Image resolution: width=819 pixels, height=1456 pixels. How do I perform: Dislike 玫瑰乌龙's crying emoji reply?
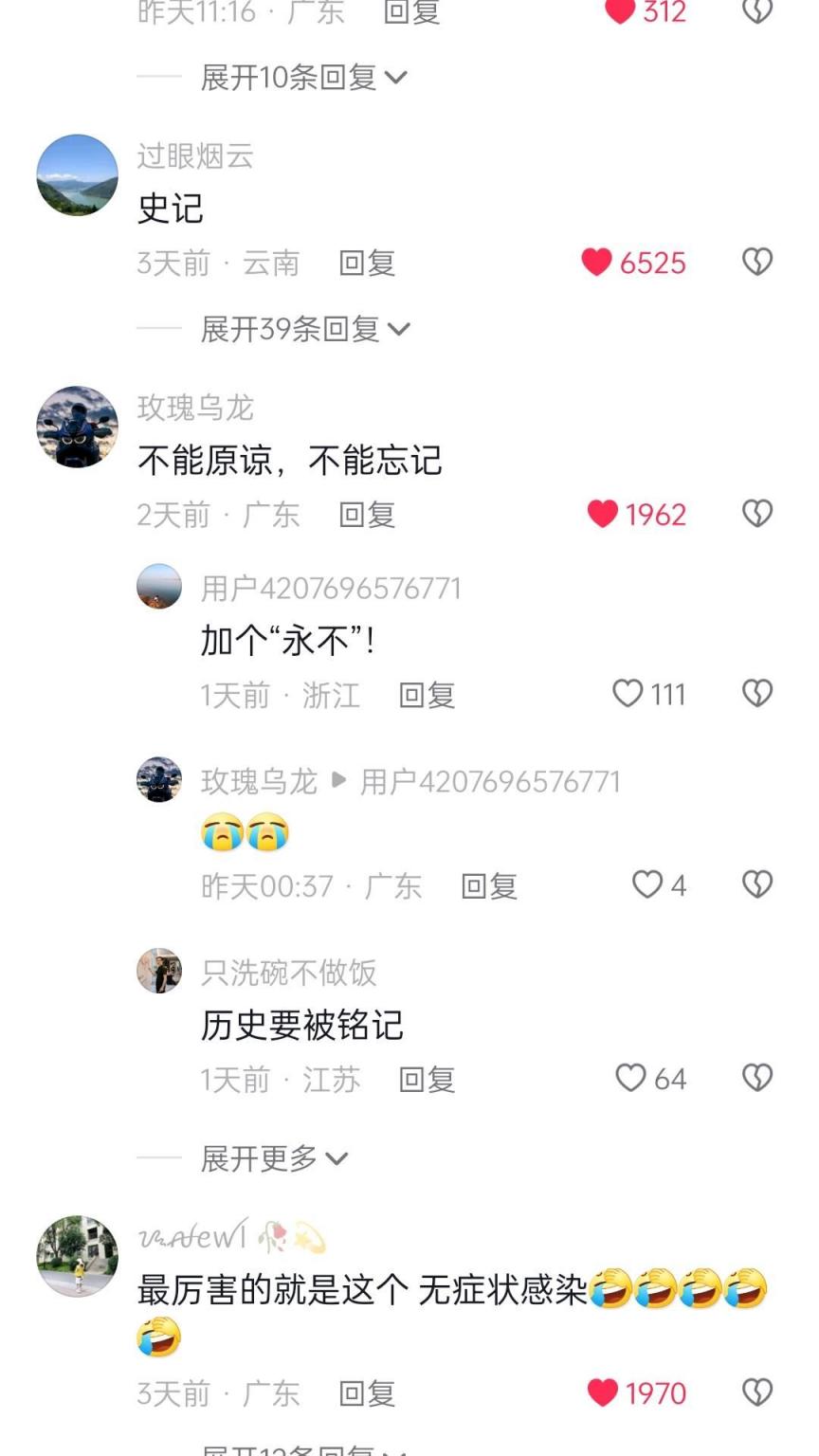coord(756,885)
